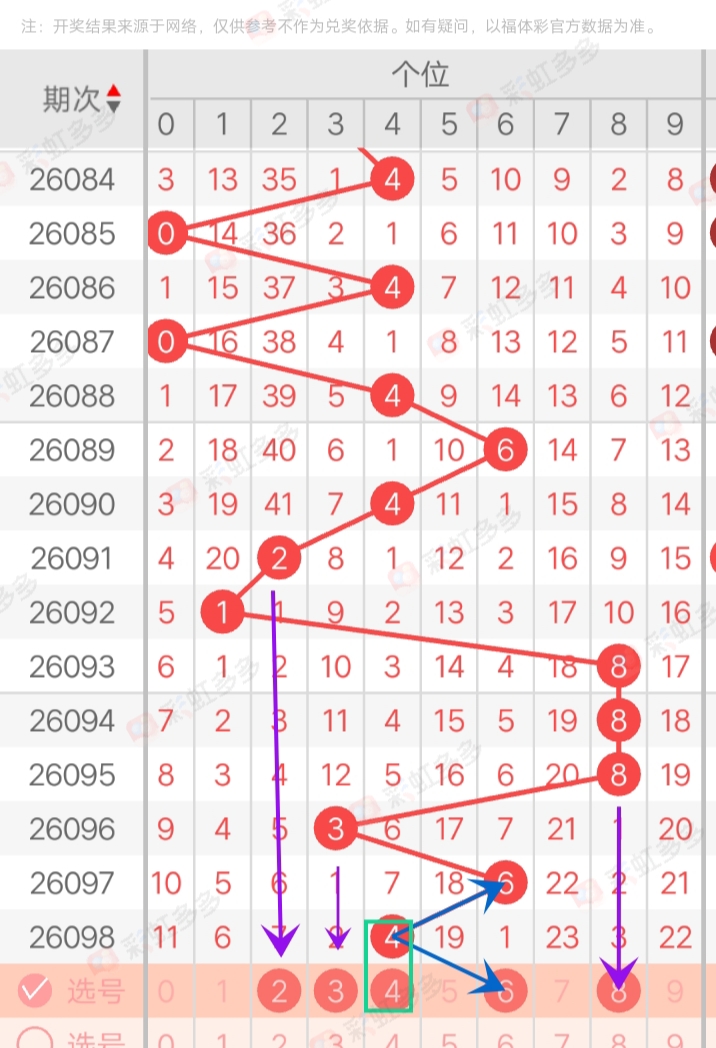Deselect number 2 in the checked 选号 row

[279, 991]
